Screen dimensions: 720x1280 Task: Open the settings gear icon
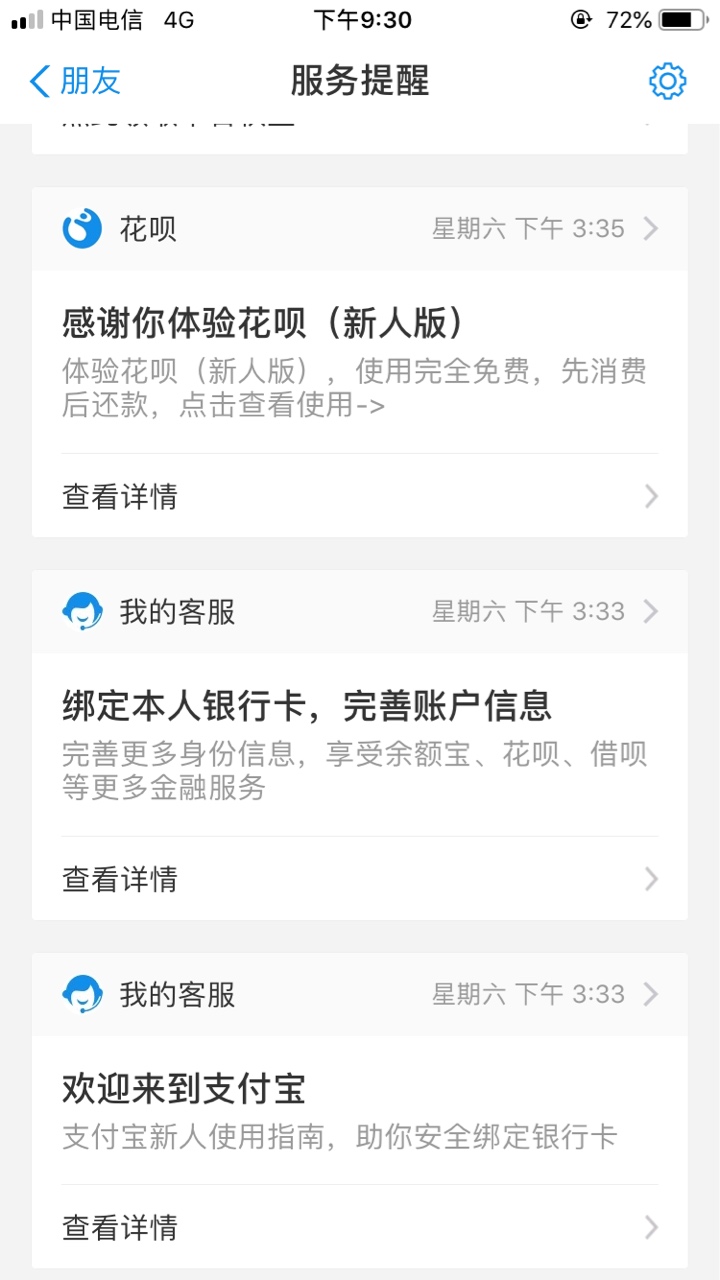coord(667,81)
